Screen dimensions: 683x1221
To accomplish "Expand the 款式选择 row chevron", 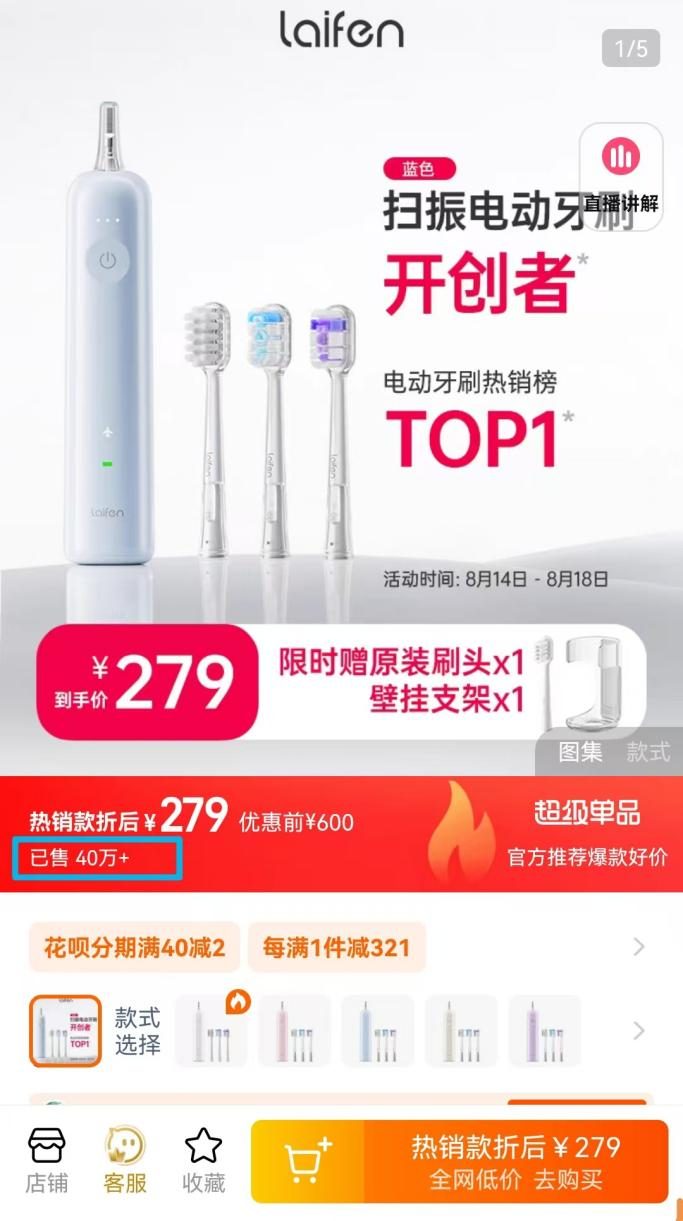I will tap(639, 1030).
